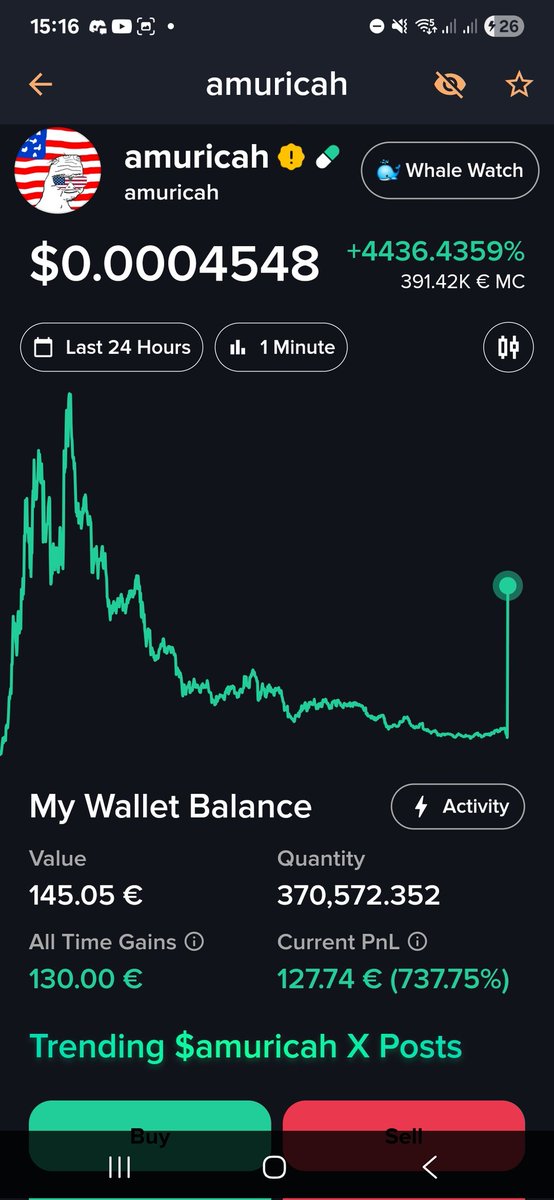Tap the yellow warning badge beside amuricah

pyautogui.click(x=291, y=157)
